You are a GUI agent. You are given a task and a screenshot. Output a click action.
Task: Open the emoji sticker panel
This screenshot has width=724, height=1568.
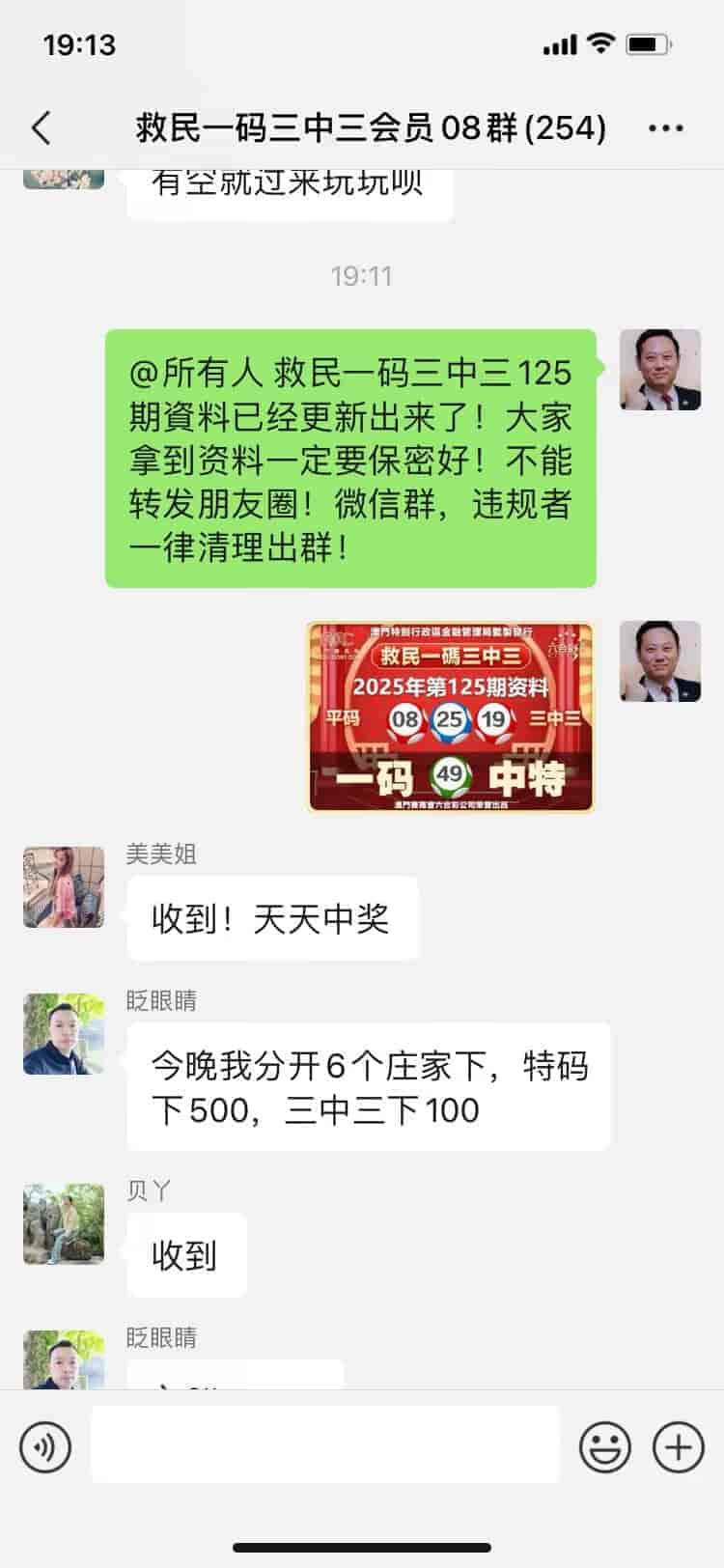pos(605,1446)
